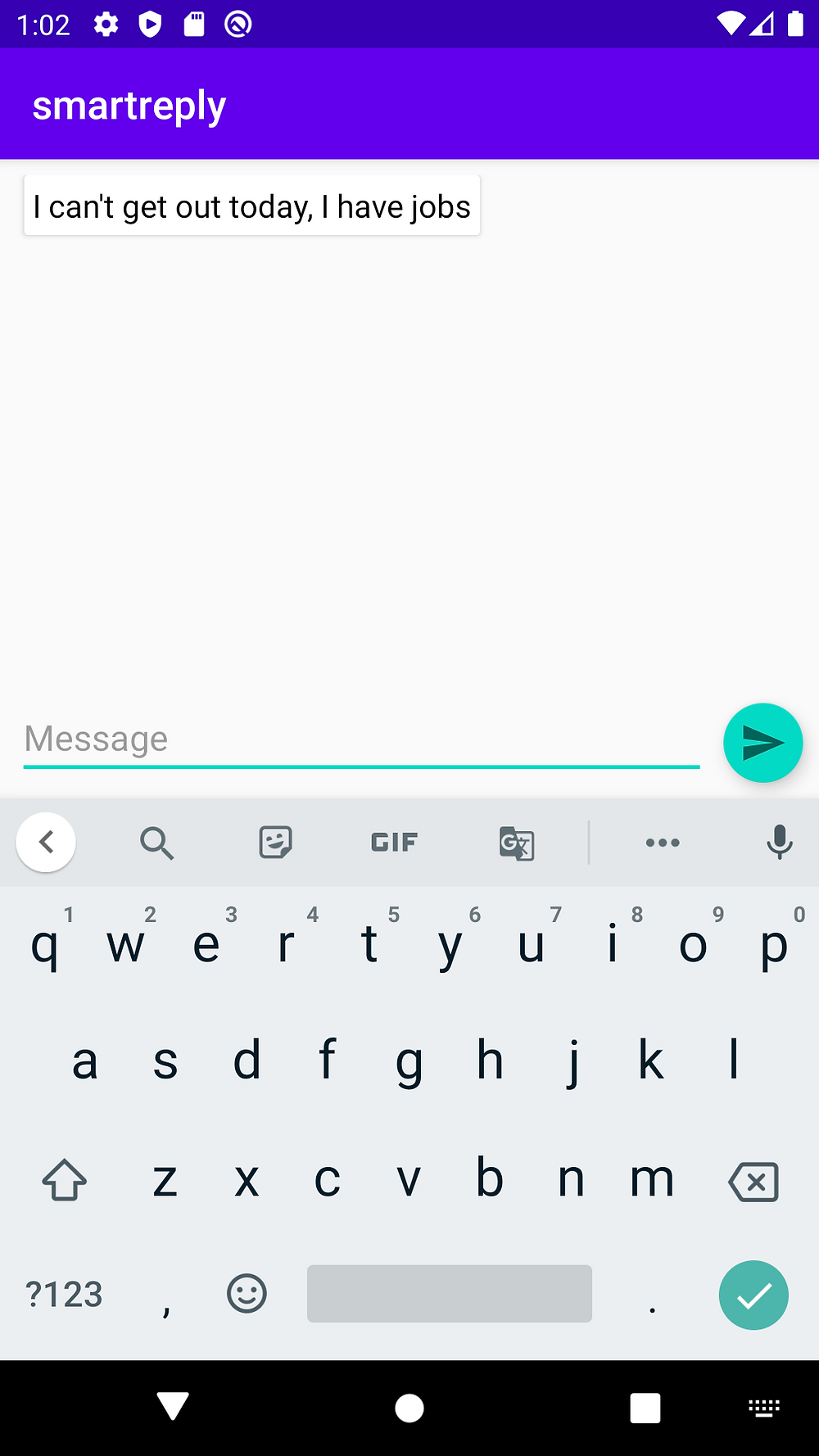Viewport: 819px width, 1456px height.
Task: Open the keyboard sticker picker
Action: coord(275,842)
